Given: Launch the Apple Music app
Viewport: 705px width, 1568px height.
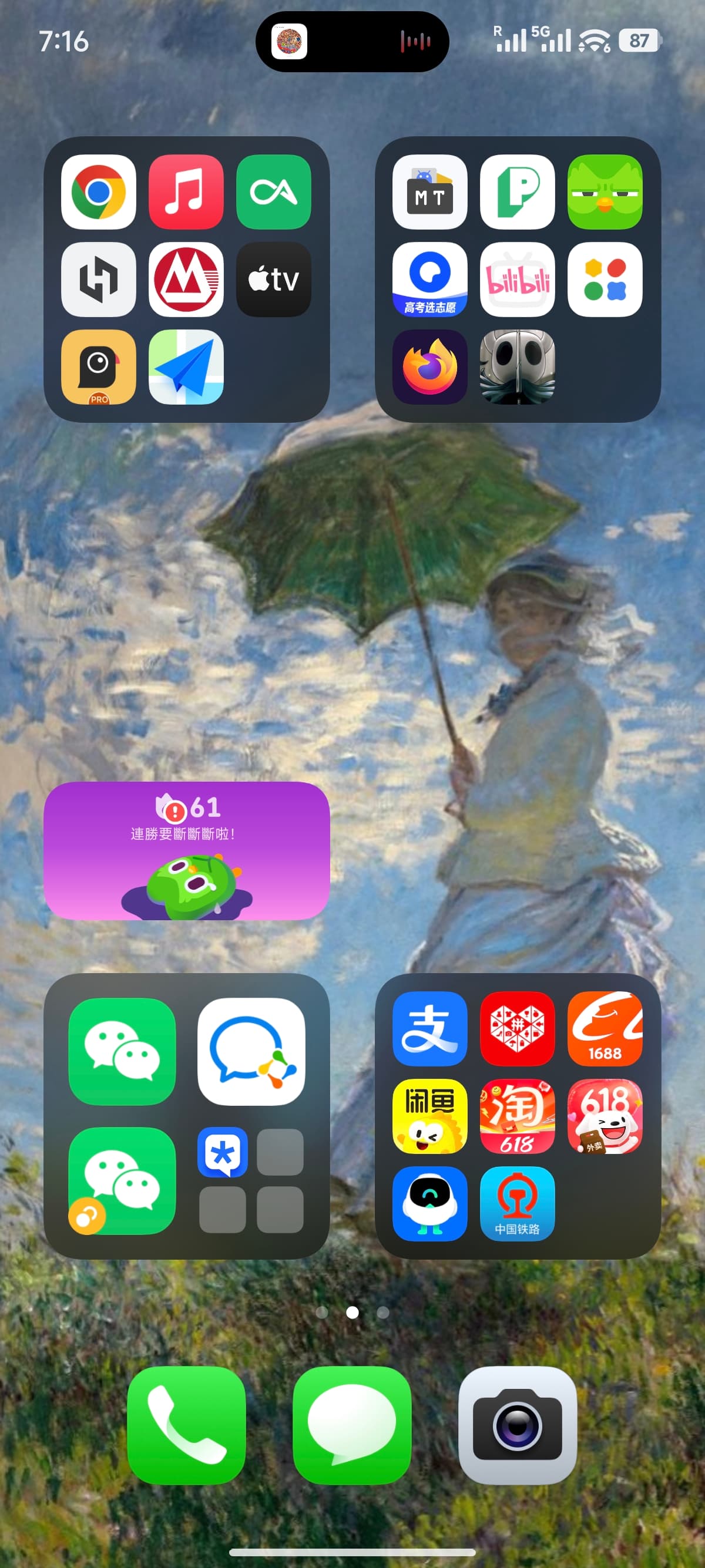Looking at the screenshot, I should pos(186,191).
